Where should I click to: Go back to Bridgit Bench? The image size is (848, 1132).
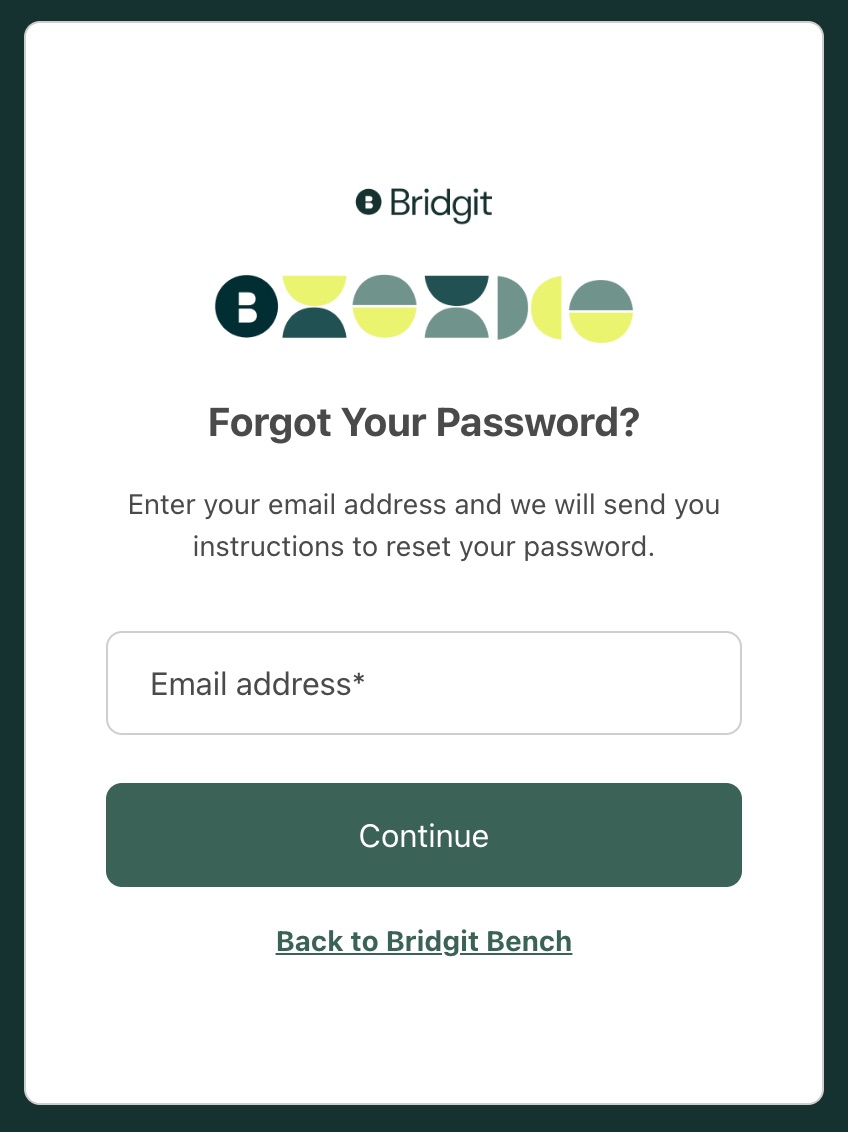tap(423, 941)
